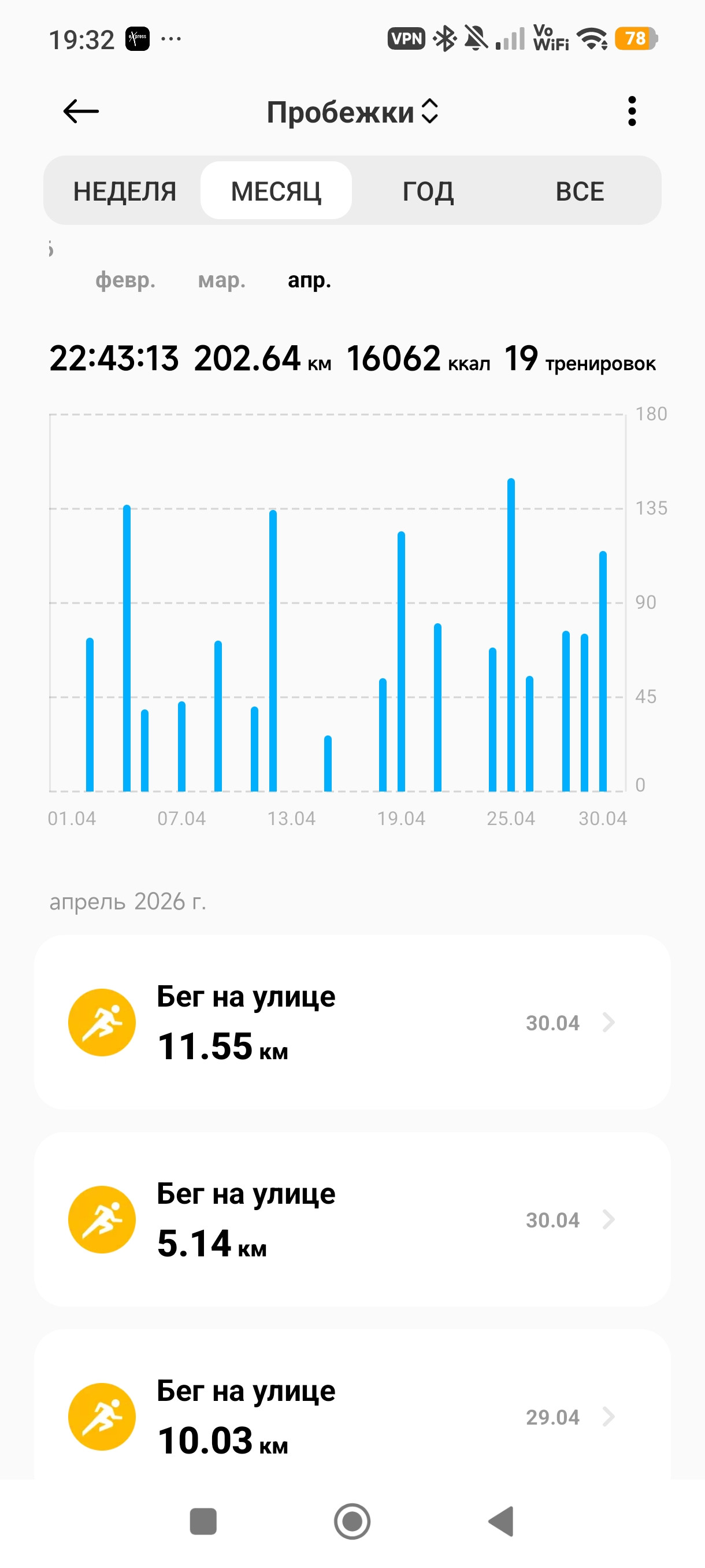Switch to the НЕДЕЛЯ tab
705x1568 pixels.
tap(125, 191)
